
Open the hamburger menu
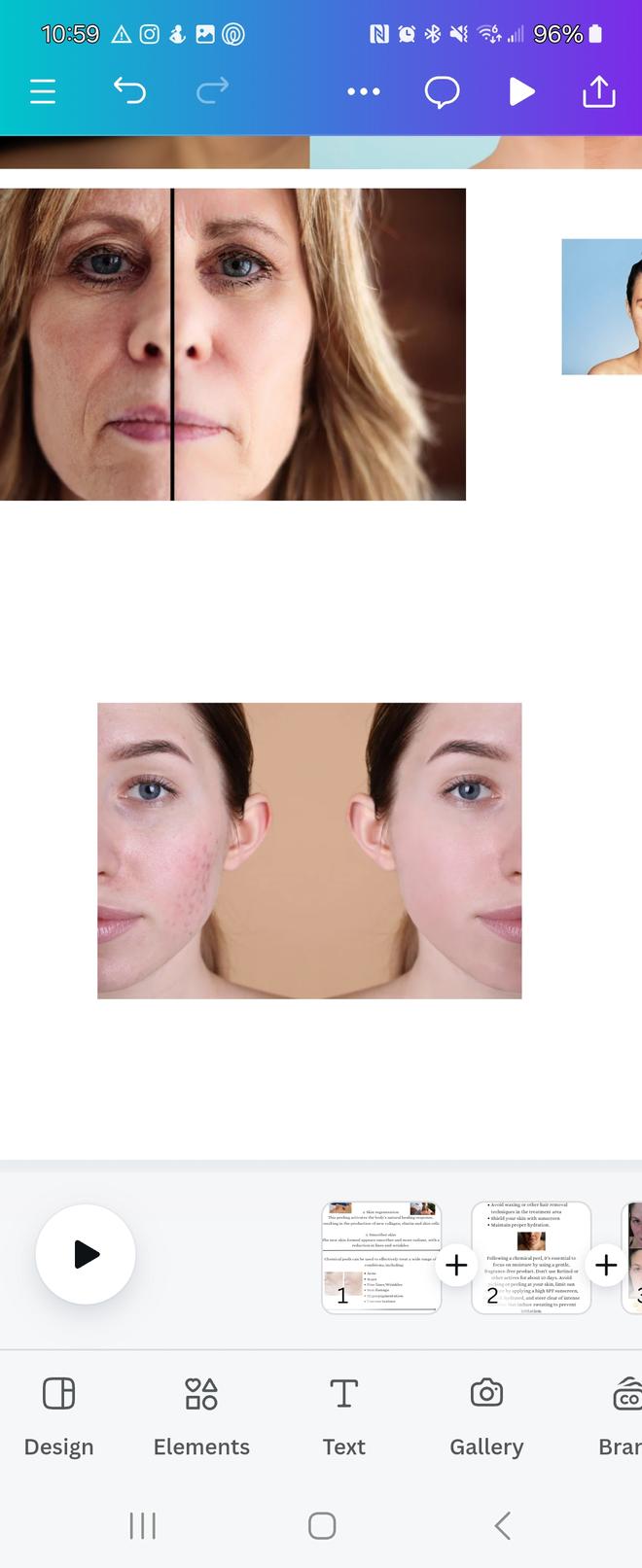coord(43,92)
